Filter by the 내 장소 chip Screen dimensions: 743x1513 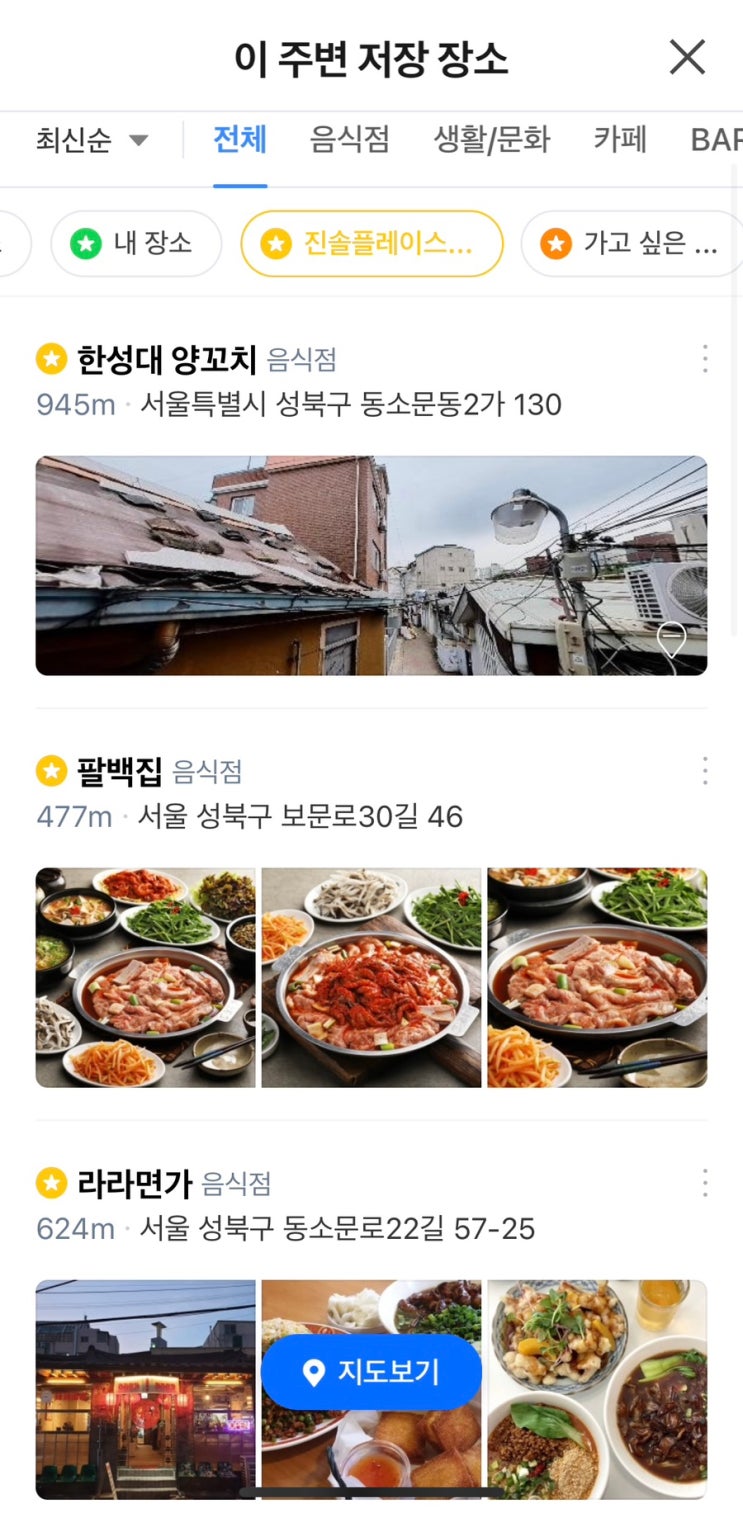tap(136, 243)
